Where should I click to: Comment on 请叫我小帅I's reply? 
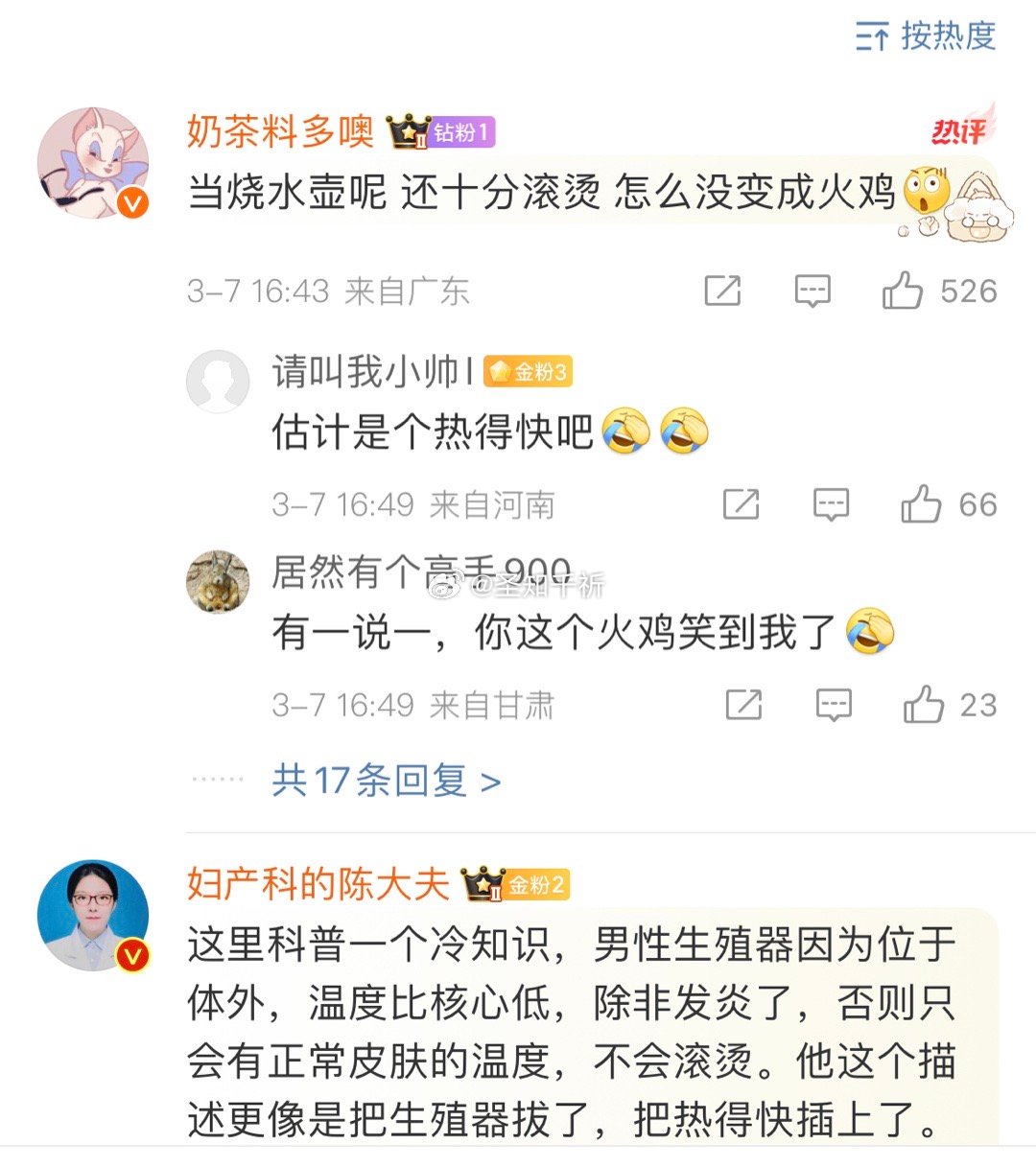coord(831,504)
